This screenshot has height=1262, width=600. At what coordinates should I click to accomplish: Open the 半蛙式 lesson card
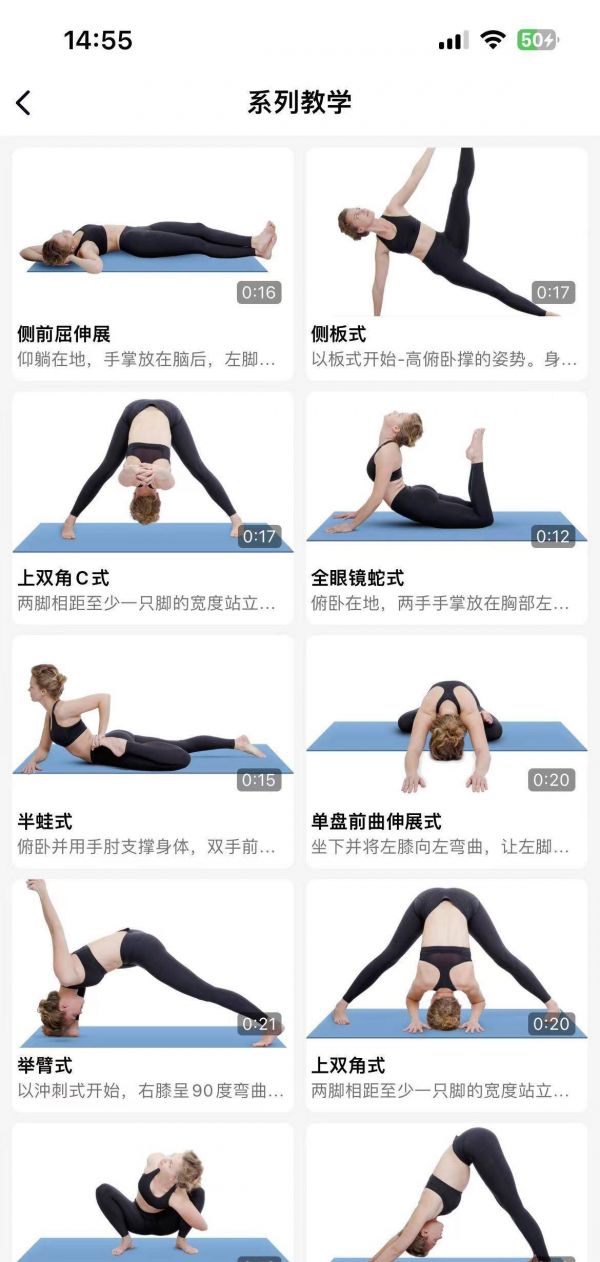tap(153, 752)
